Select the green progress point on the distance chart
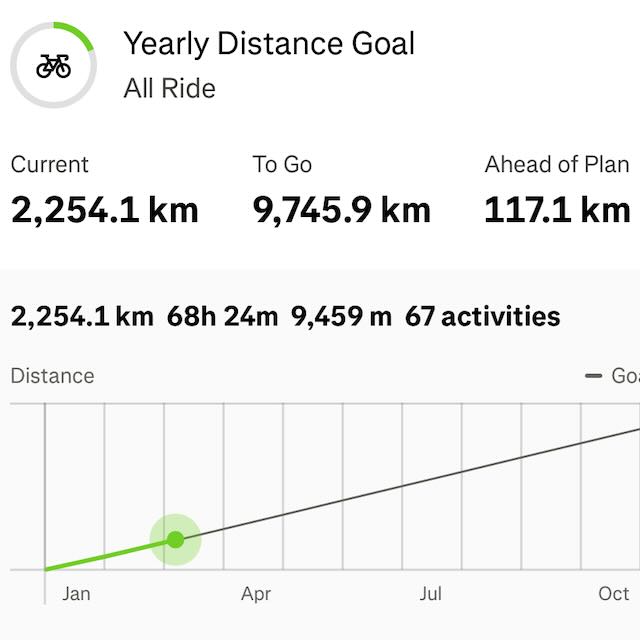The image size is (640, 640). click(176, 540)
